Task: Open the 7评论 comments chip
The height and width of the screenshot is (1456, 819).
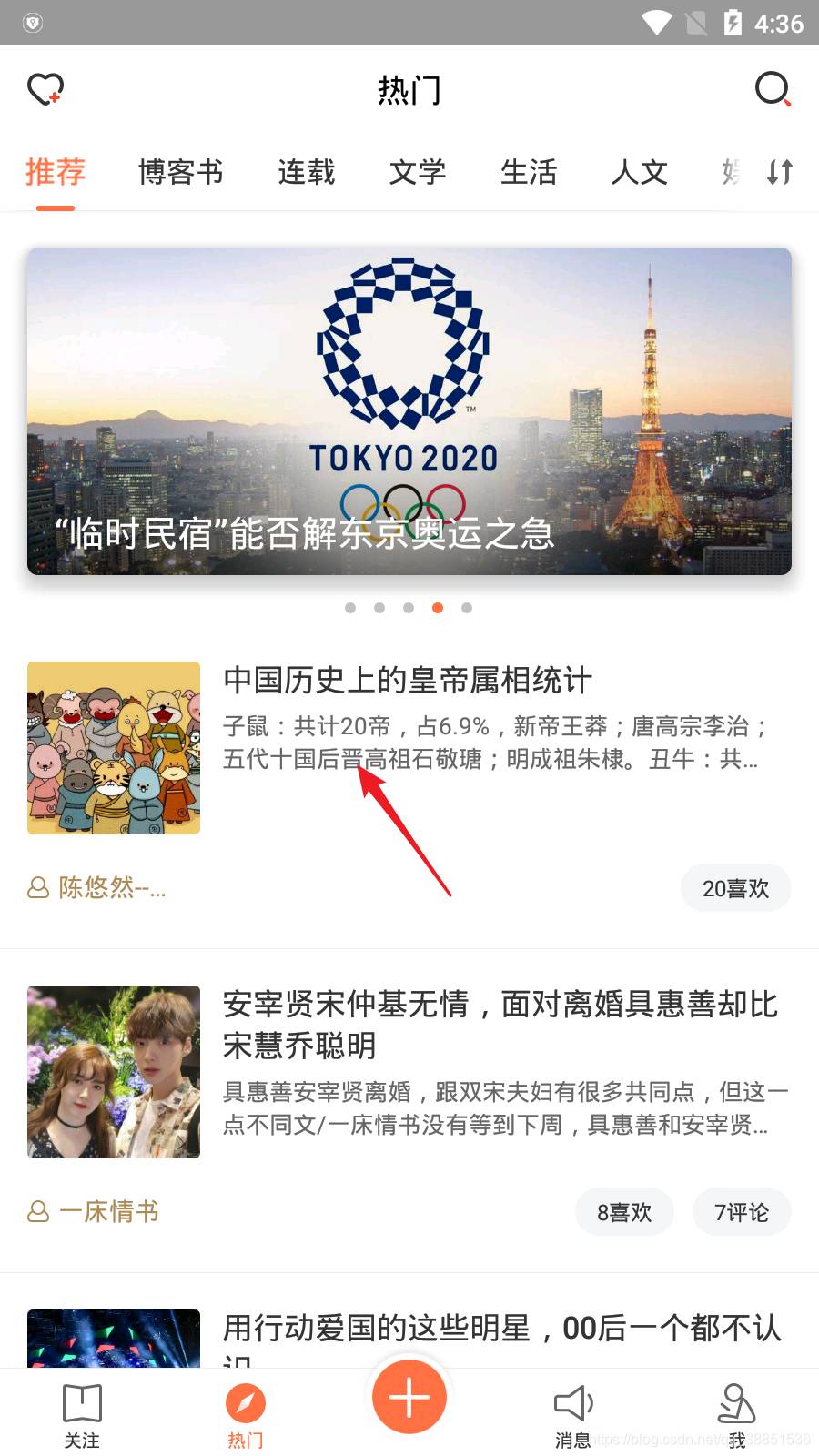Action: tap(742, 1212)
